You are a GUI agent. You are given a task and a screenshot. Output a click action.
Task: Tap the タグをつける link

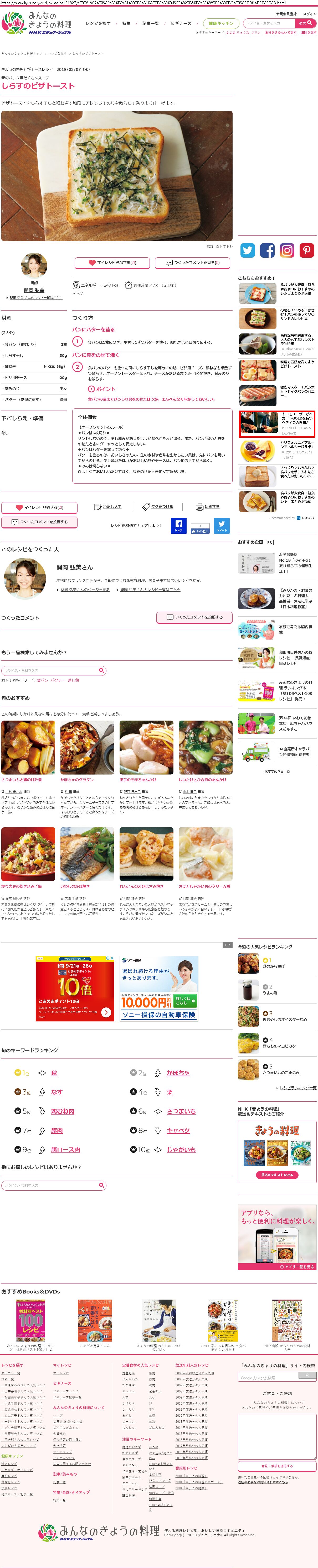click(x=158, y=506)
